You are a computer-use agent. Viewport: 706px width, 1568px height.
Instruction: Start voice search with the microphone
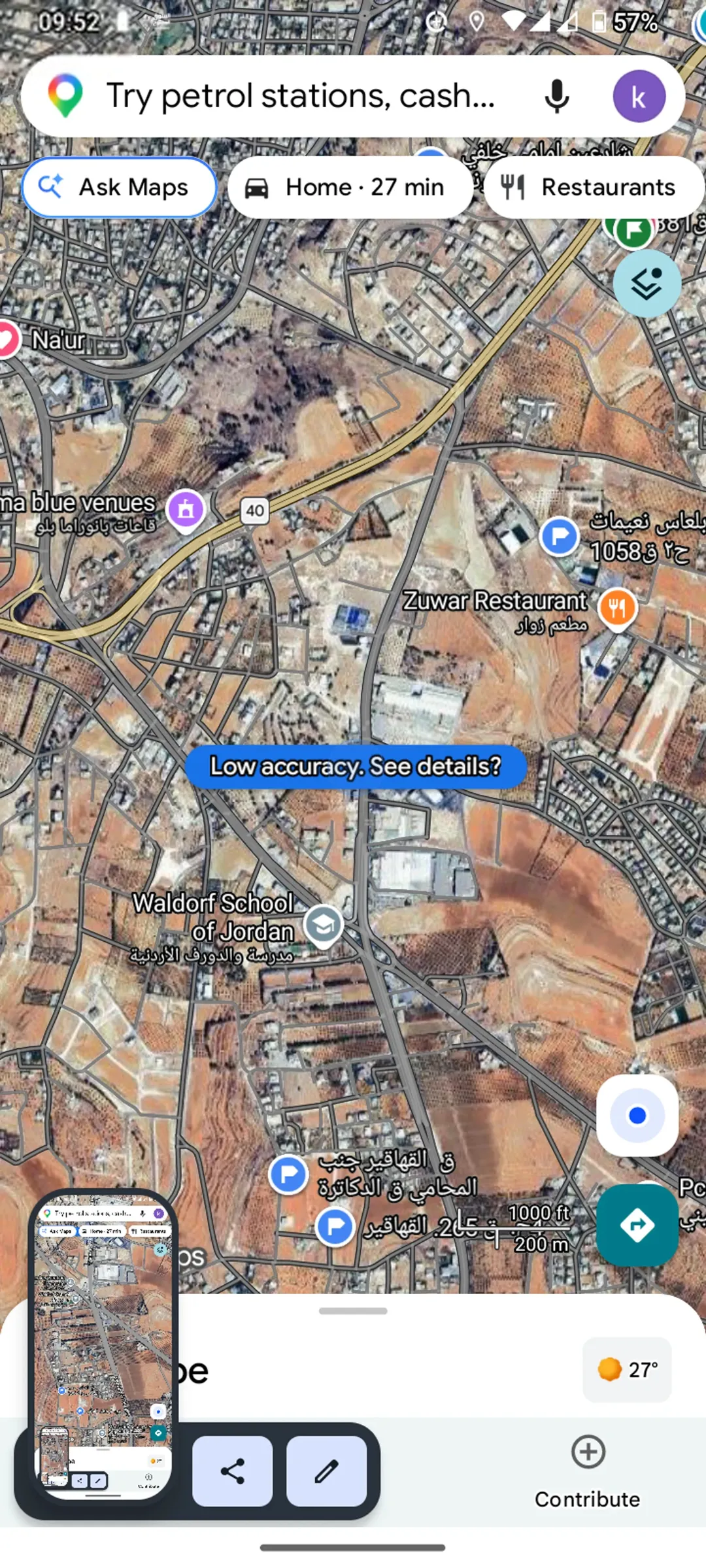click(556, 96)
